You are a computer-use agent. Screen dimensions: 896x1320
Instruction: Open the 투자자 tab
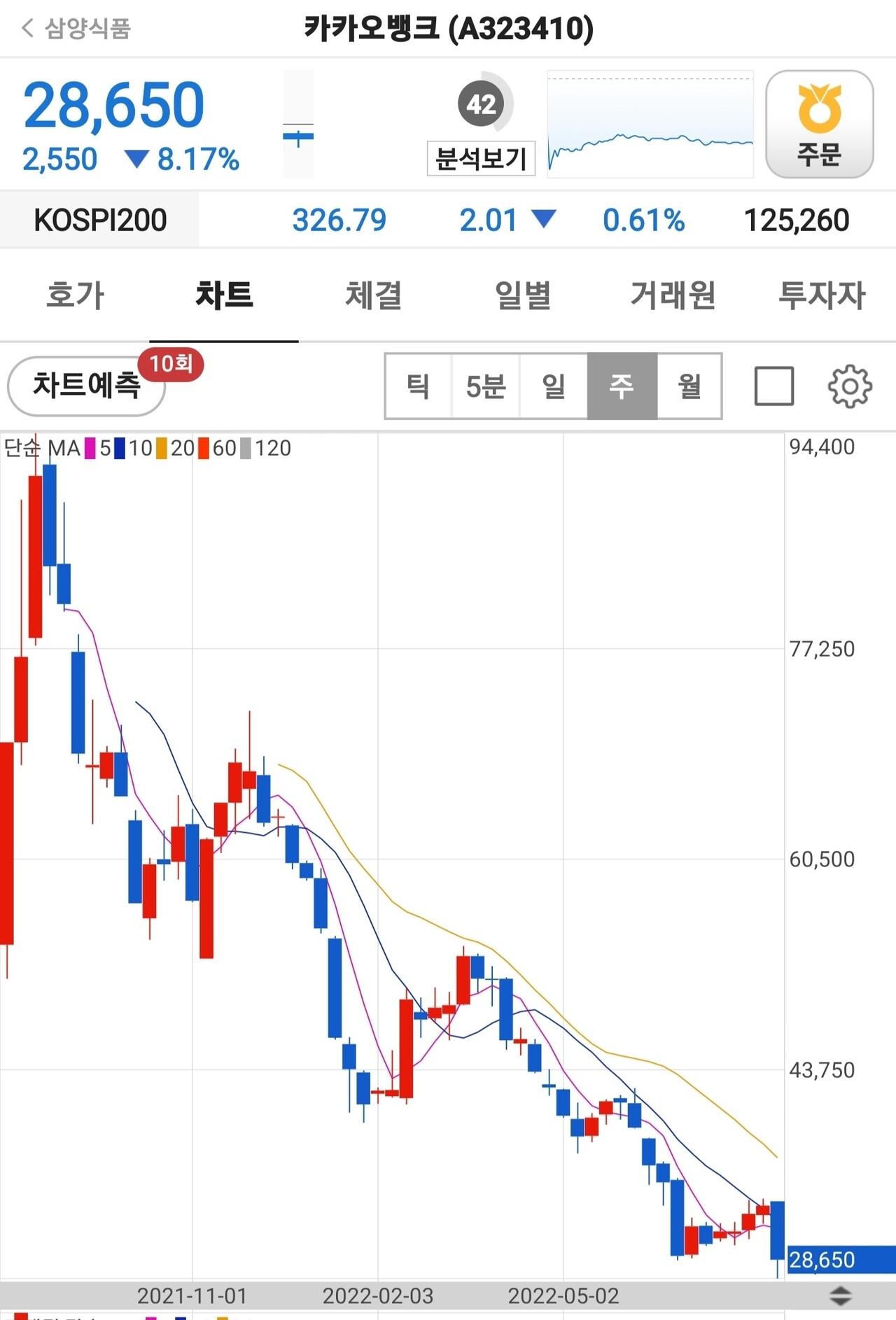824,296
